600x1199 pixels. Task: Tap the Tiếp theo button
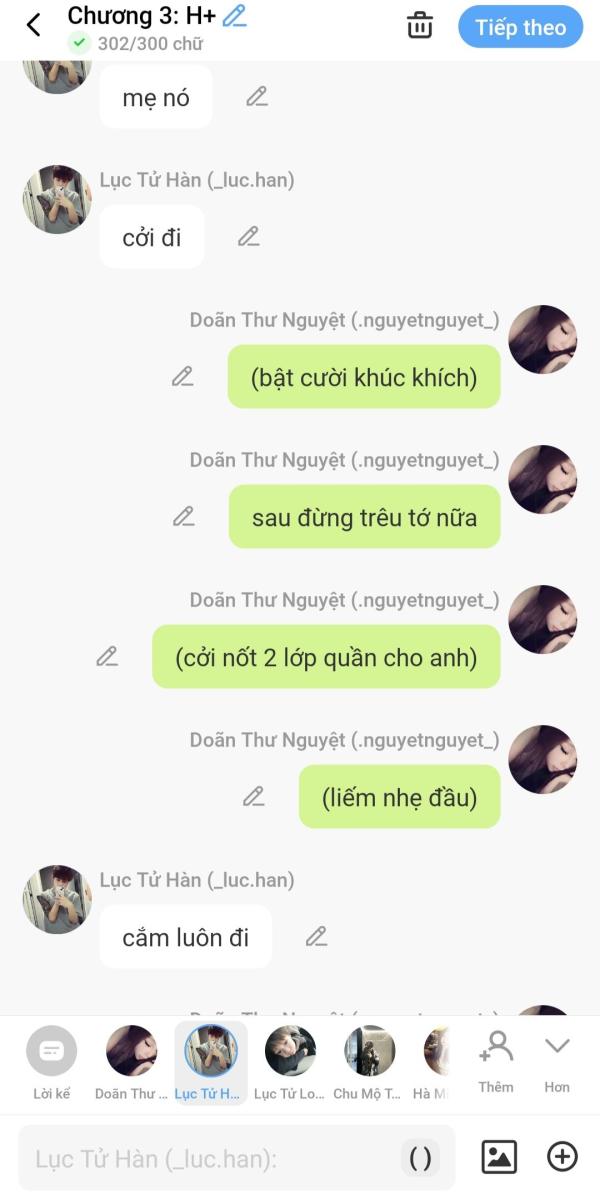521,28
